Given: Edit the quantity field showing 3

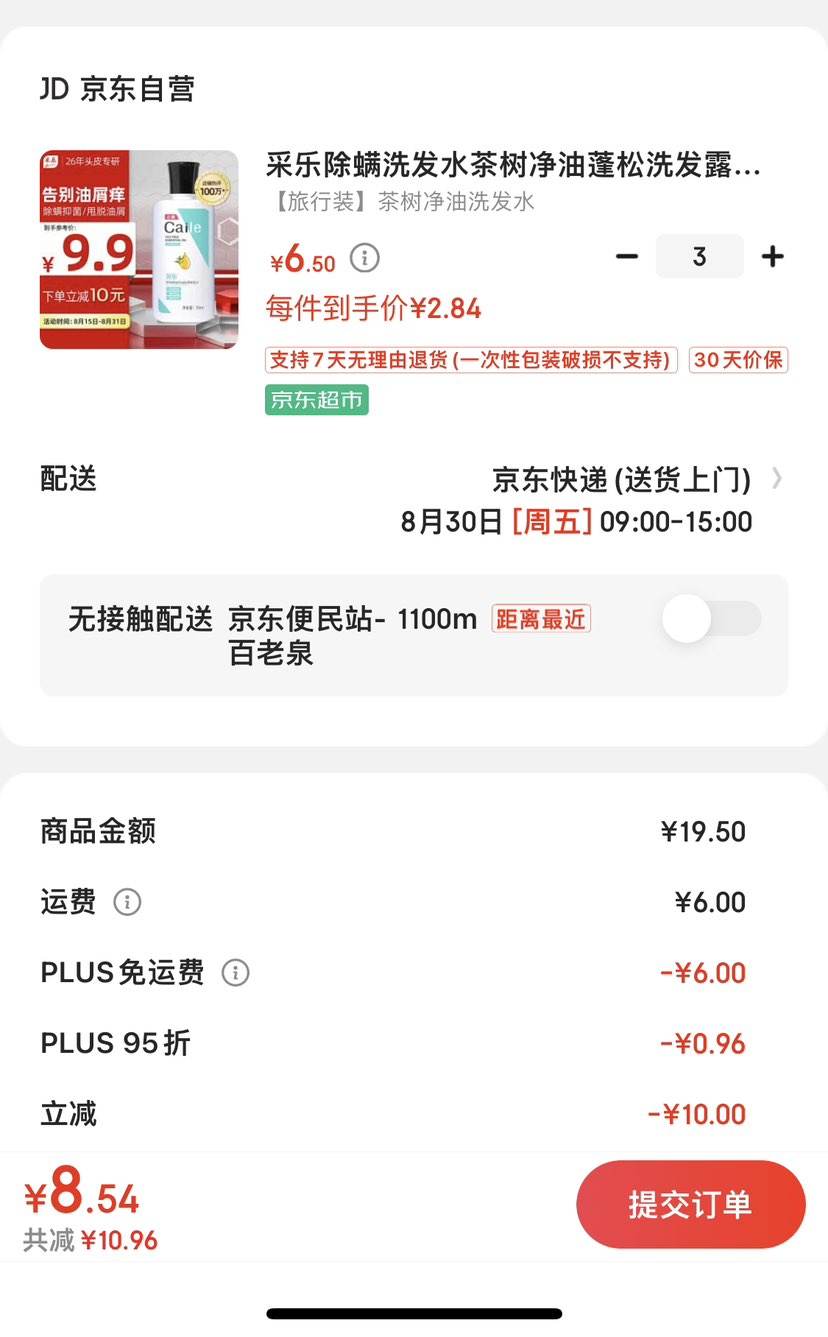Looking at the screenshot, I should coord(700,257).
